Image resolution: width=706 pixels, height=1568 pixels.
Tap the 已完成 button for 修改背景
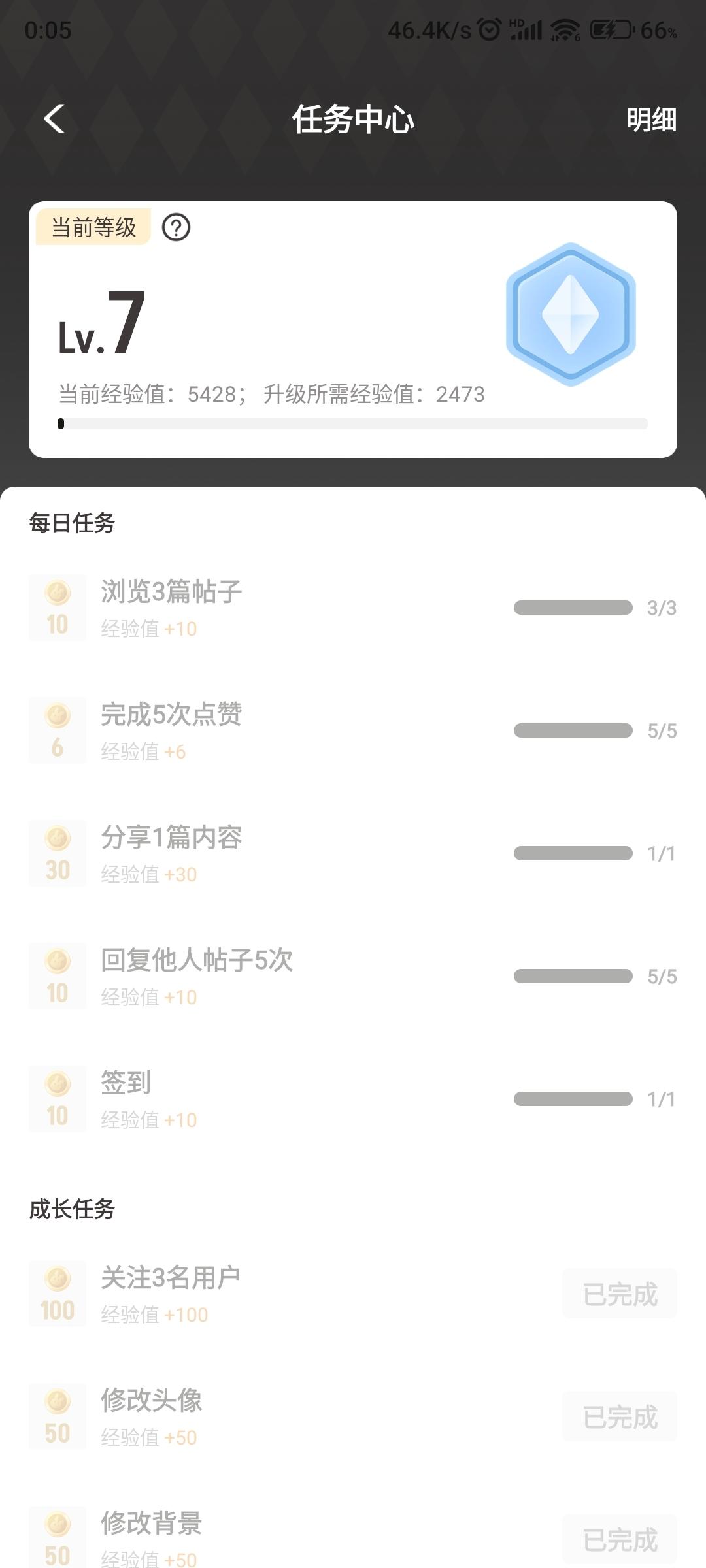pos(619,1539)
